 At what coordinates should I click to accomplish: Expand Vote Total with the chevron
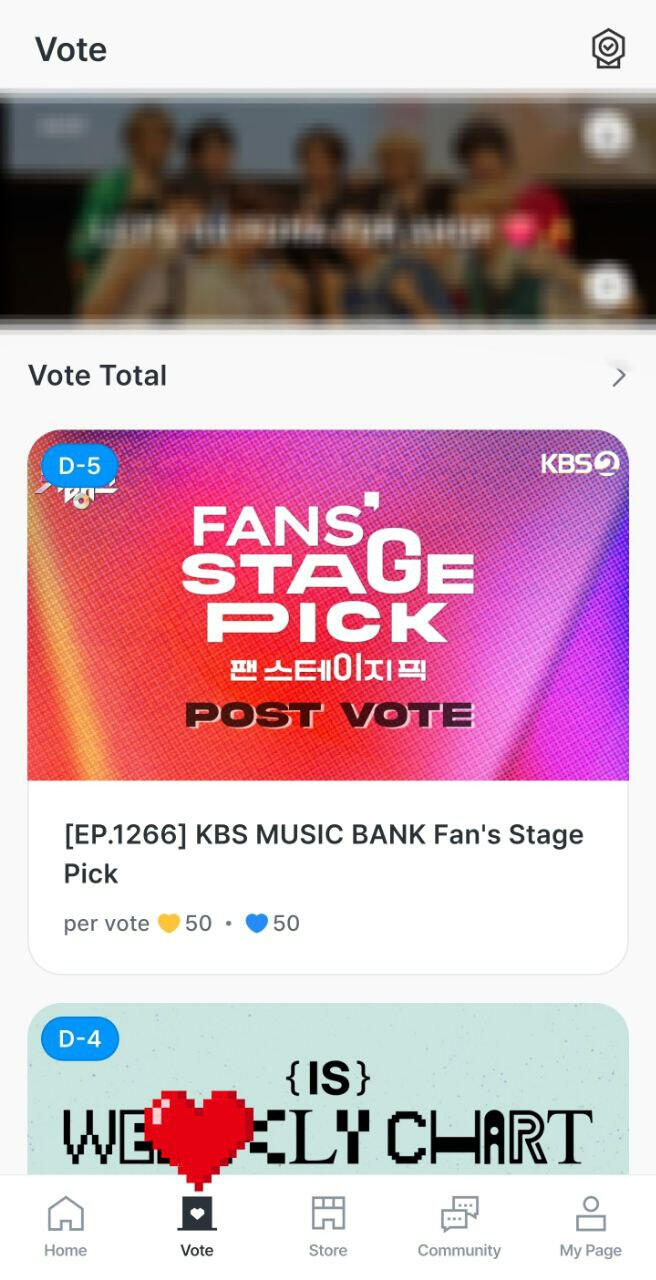pos(619,376)
